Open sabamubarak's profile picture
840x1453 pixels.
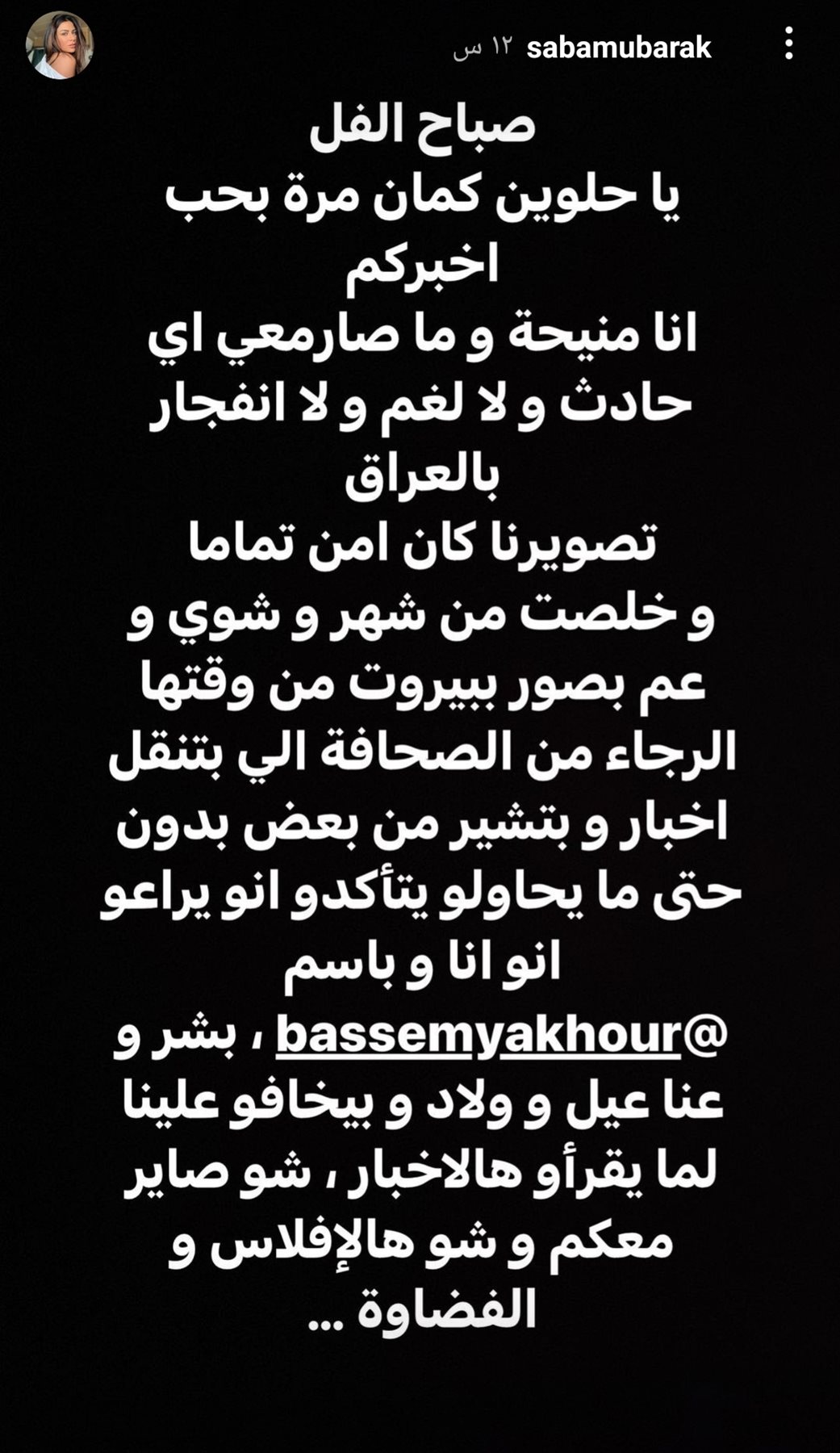pos(60,45)
